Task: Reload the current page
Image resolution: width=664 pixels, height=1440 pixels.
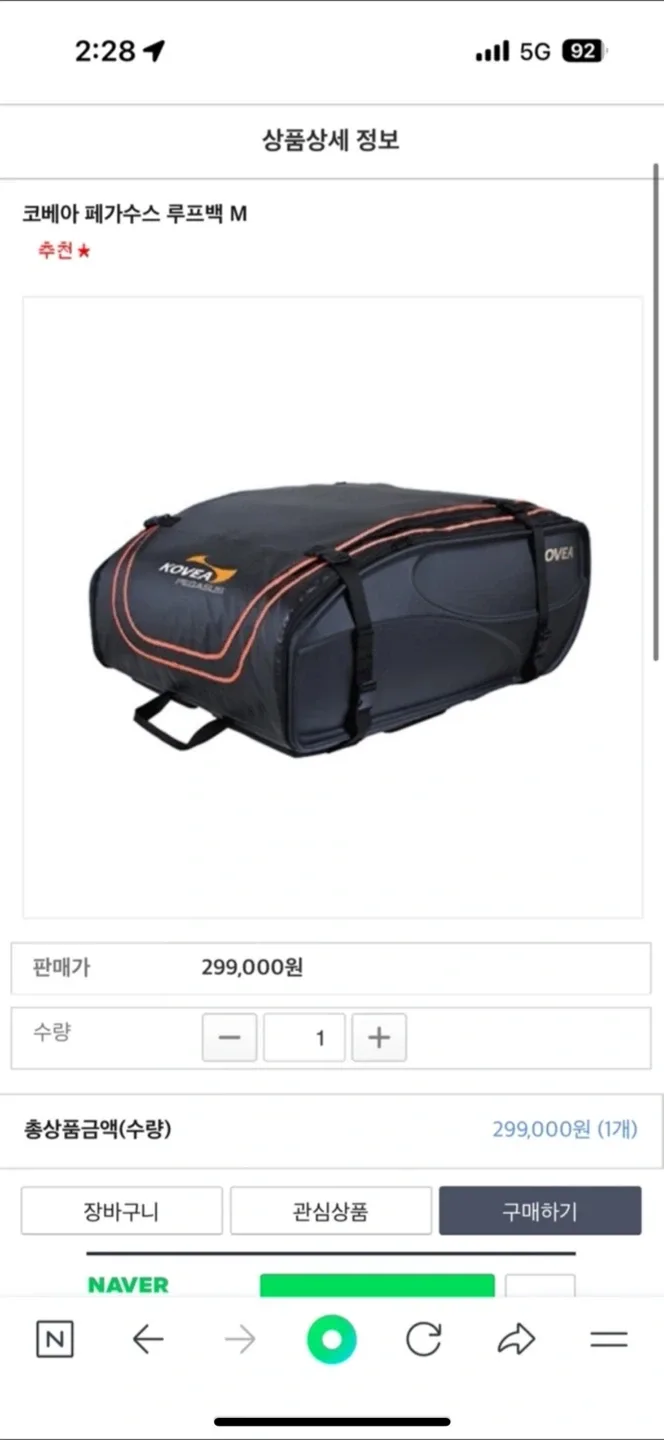Action: [424, 1340]
